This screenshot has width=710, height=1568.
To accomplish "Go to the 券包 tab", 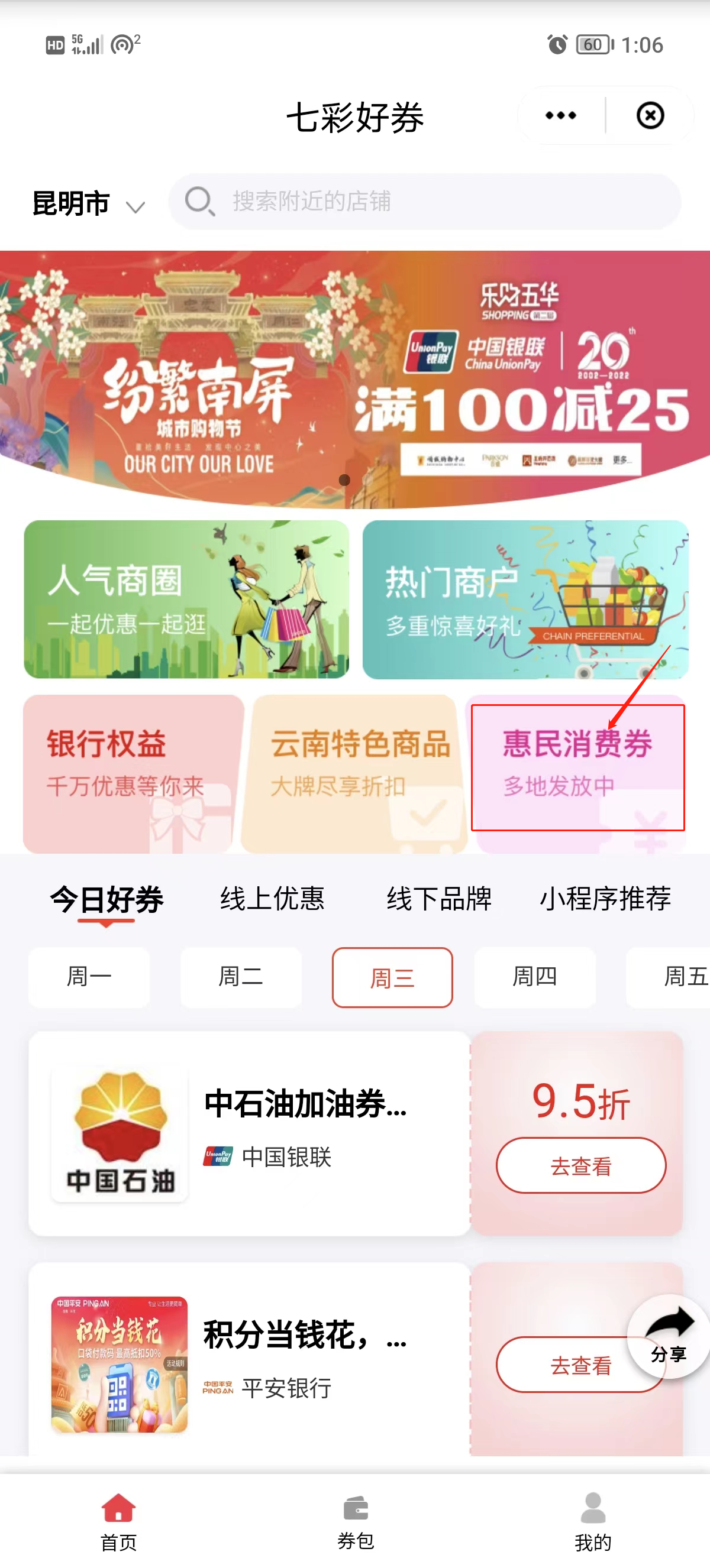I will click(355, 1523).
